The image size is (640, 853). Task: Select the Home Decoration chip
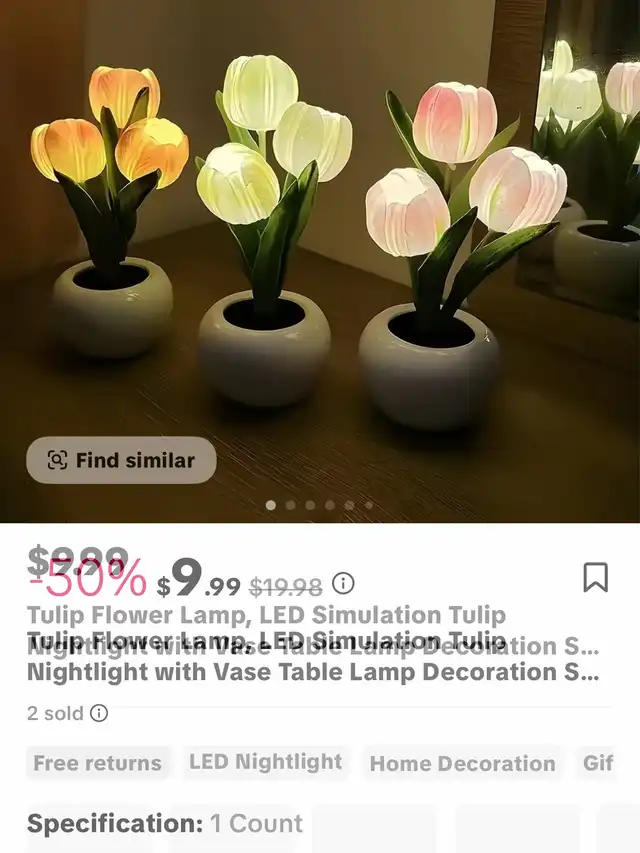[462, 763]
